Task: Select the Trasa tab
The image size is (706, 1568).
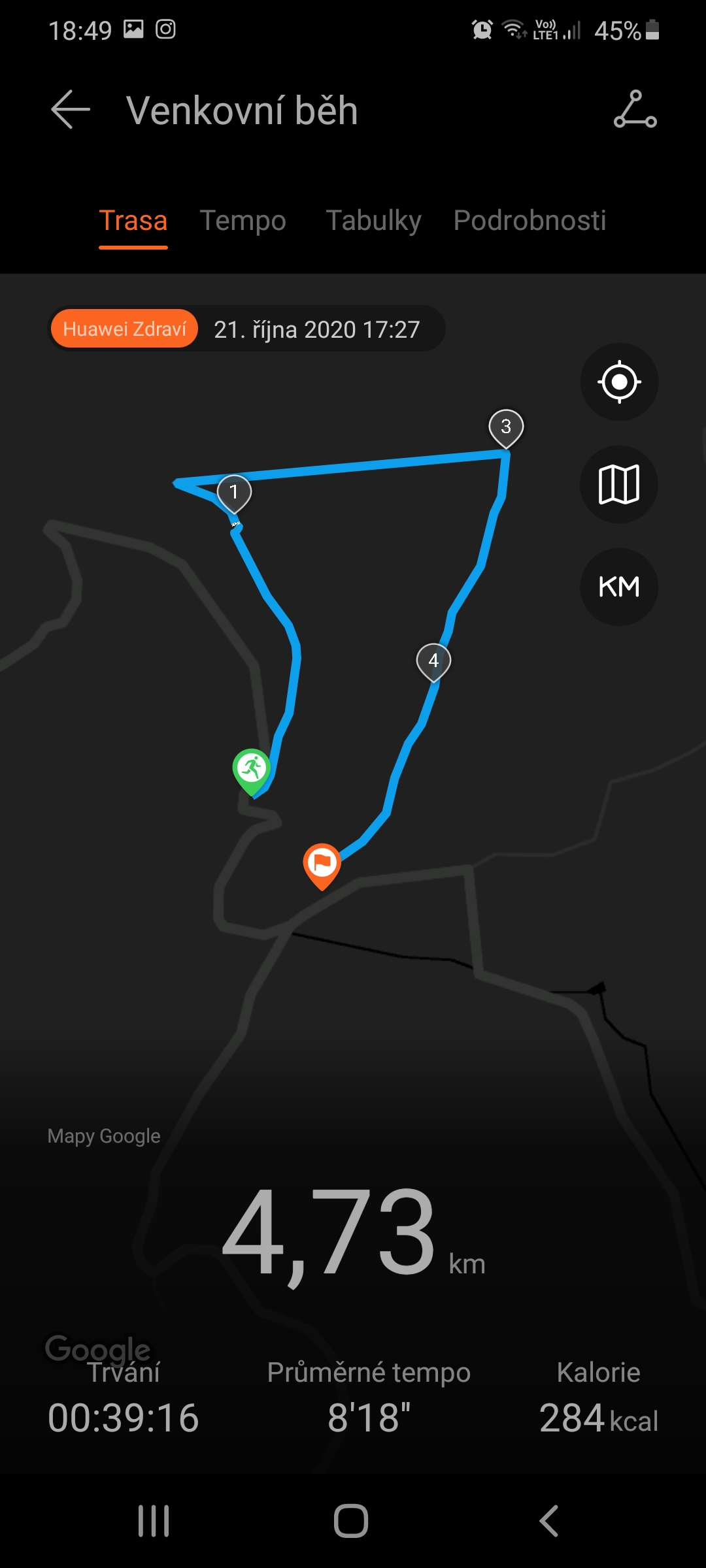Action: [133, 221]
